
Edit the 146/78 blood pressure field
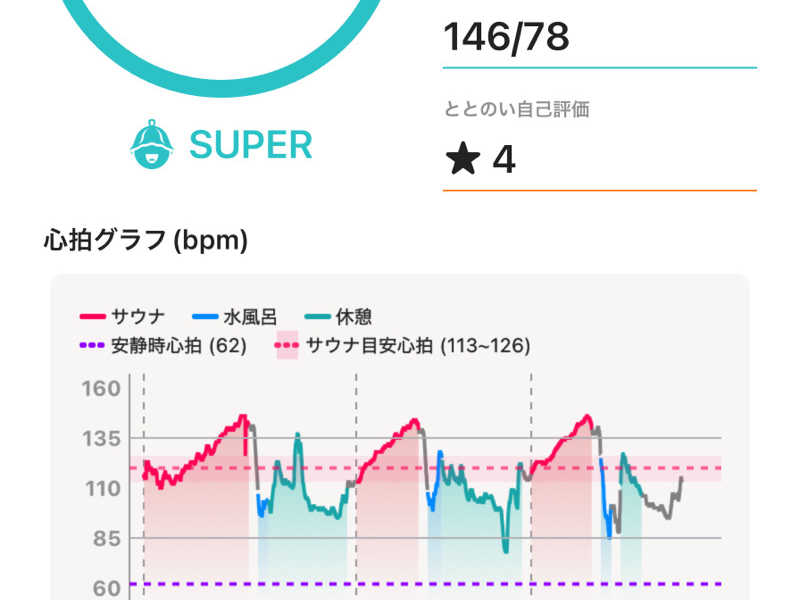(598, 38)
